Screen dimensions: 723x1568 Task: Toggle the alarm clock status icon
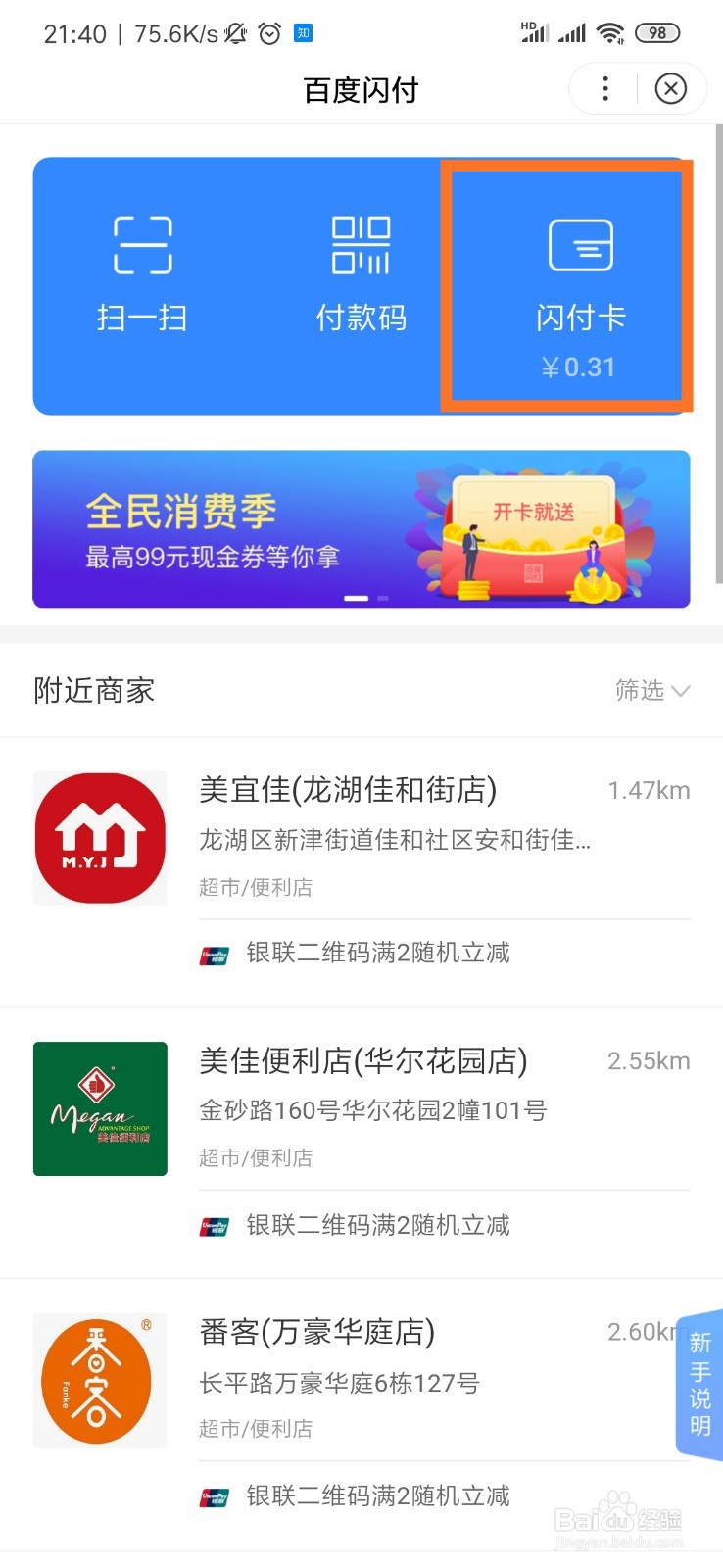270,32
